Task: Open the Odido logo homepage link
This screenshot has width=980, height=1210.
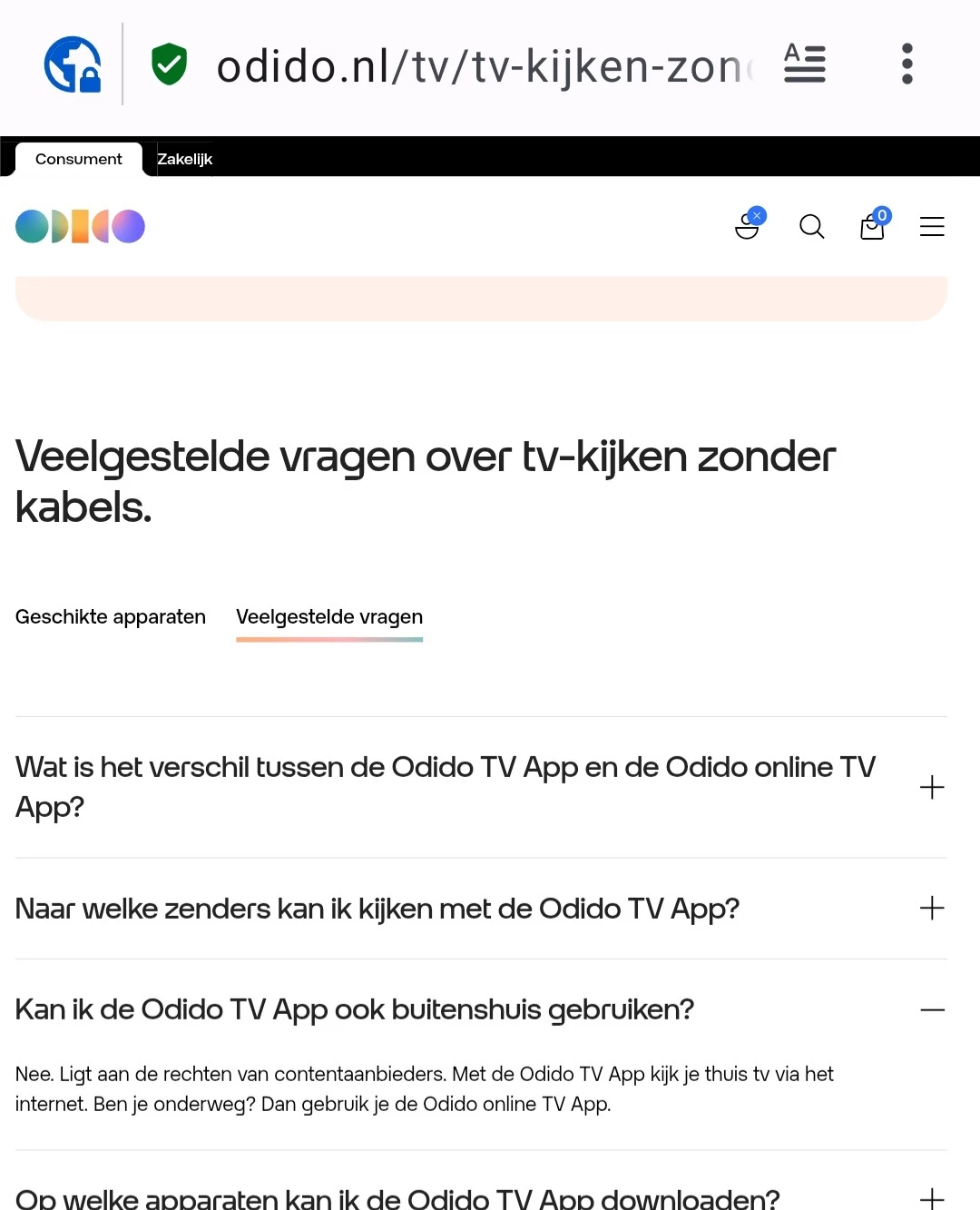Action: pos(80,226)
